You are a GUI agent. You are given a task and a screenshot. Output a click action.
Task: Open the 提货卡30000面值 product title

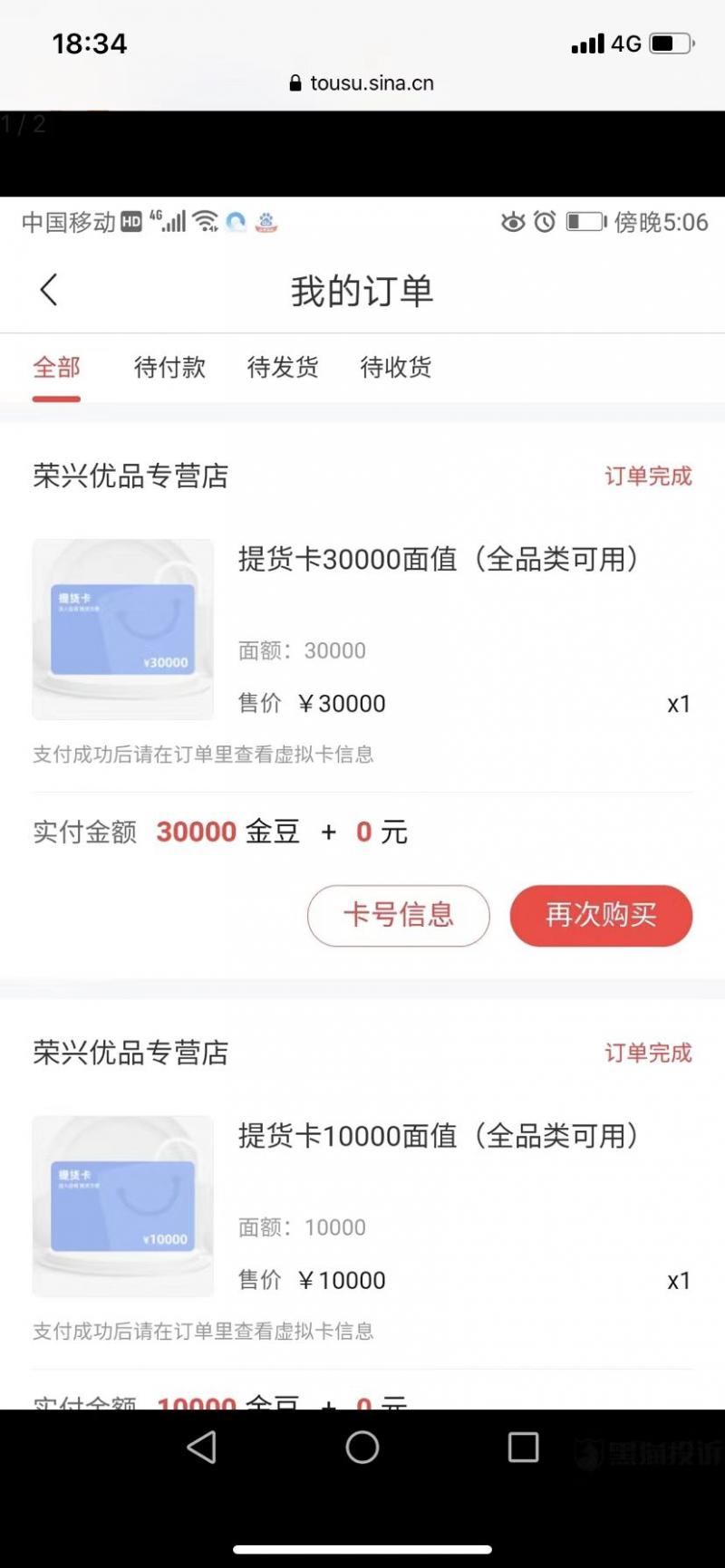[x=439, y=560]
